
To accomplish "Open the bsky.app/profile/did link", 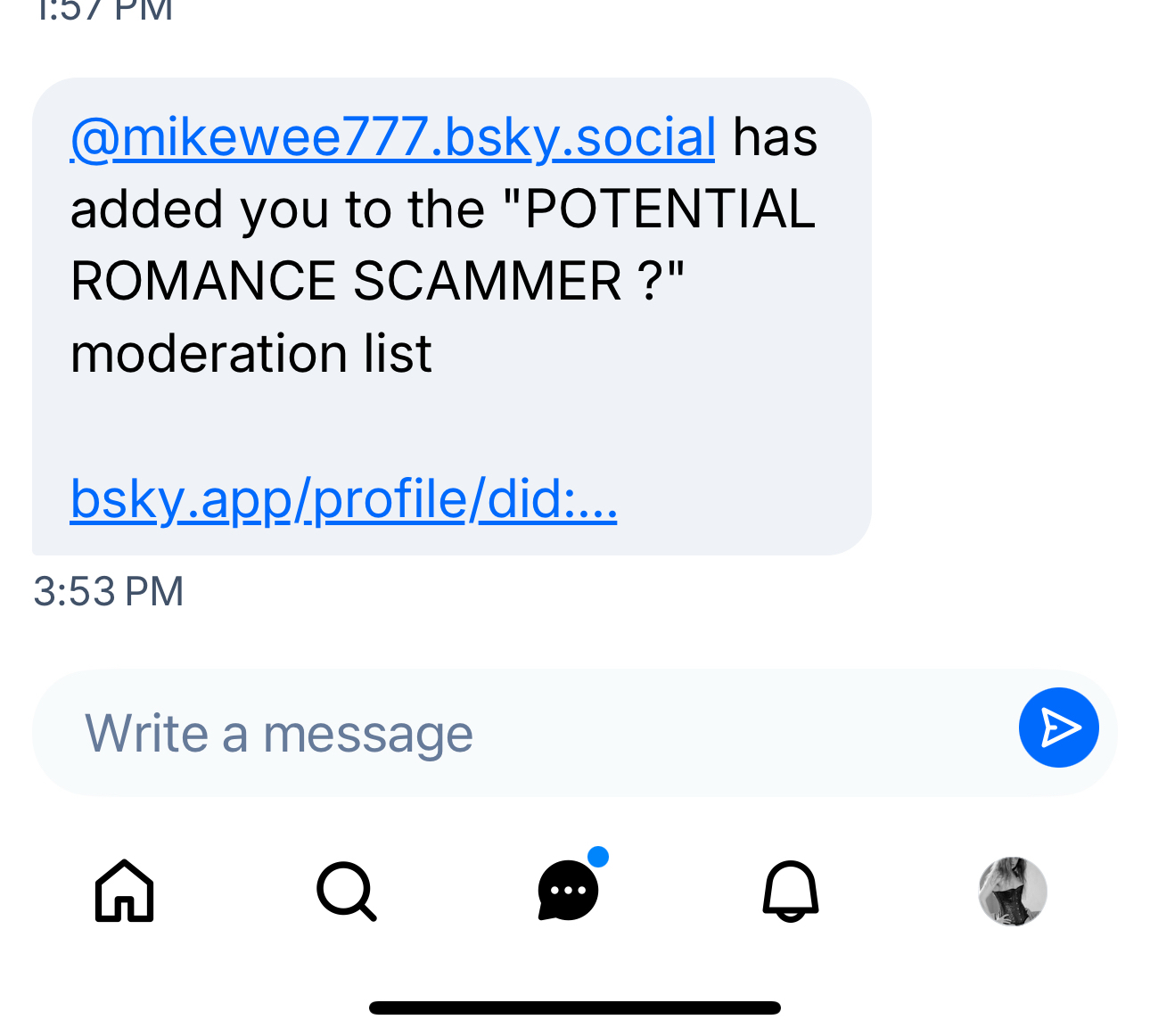I will point(343,498).
